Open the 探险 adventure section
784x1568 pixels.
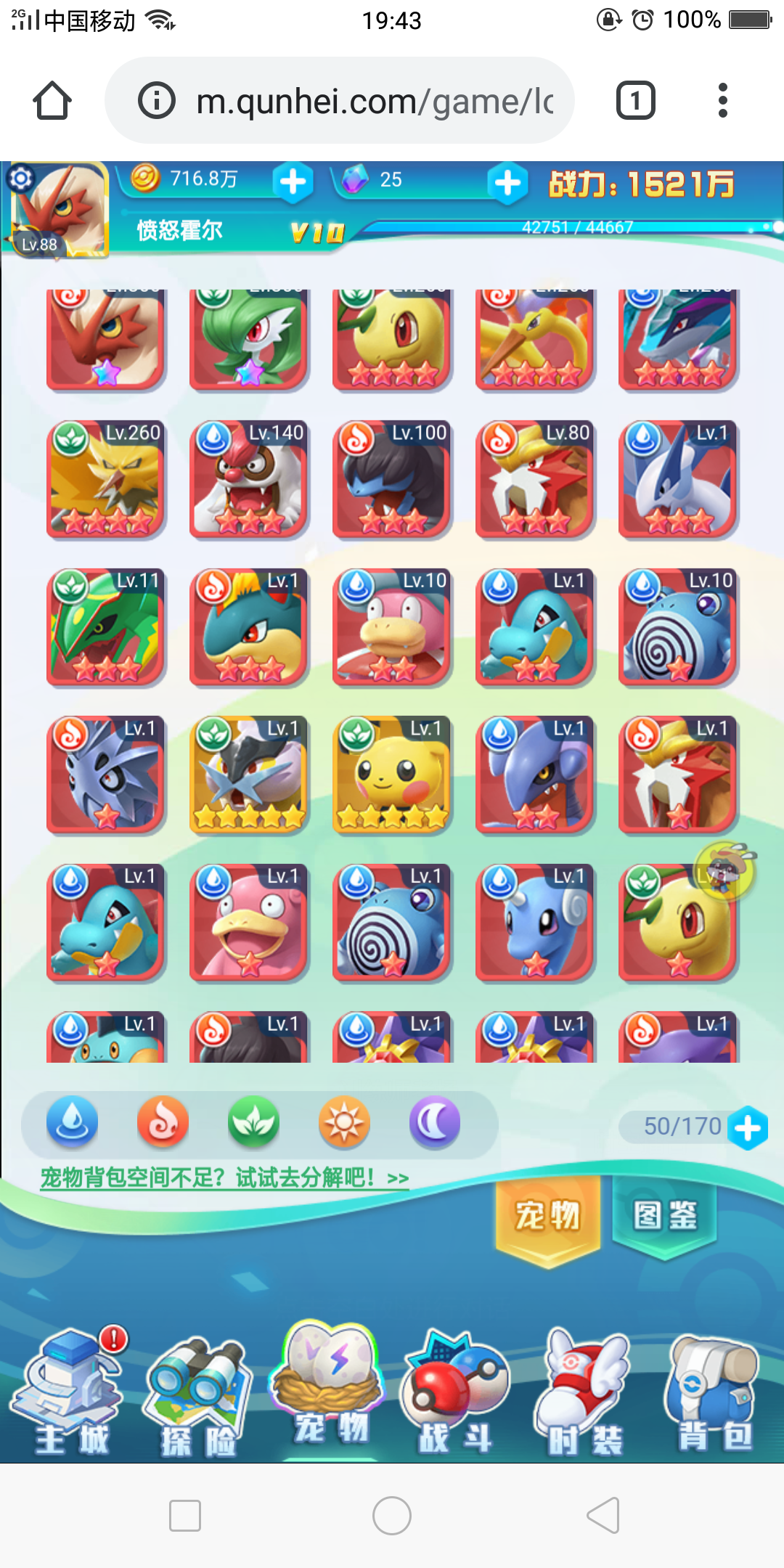pos(198,1397)
